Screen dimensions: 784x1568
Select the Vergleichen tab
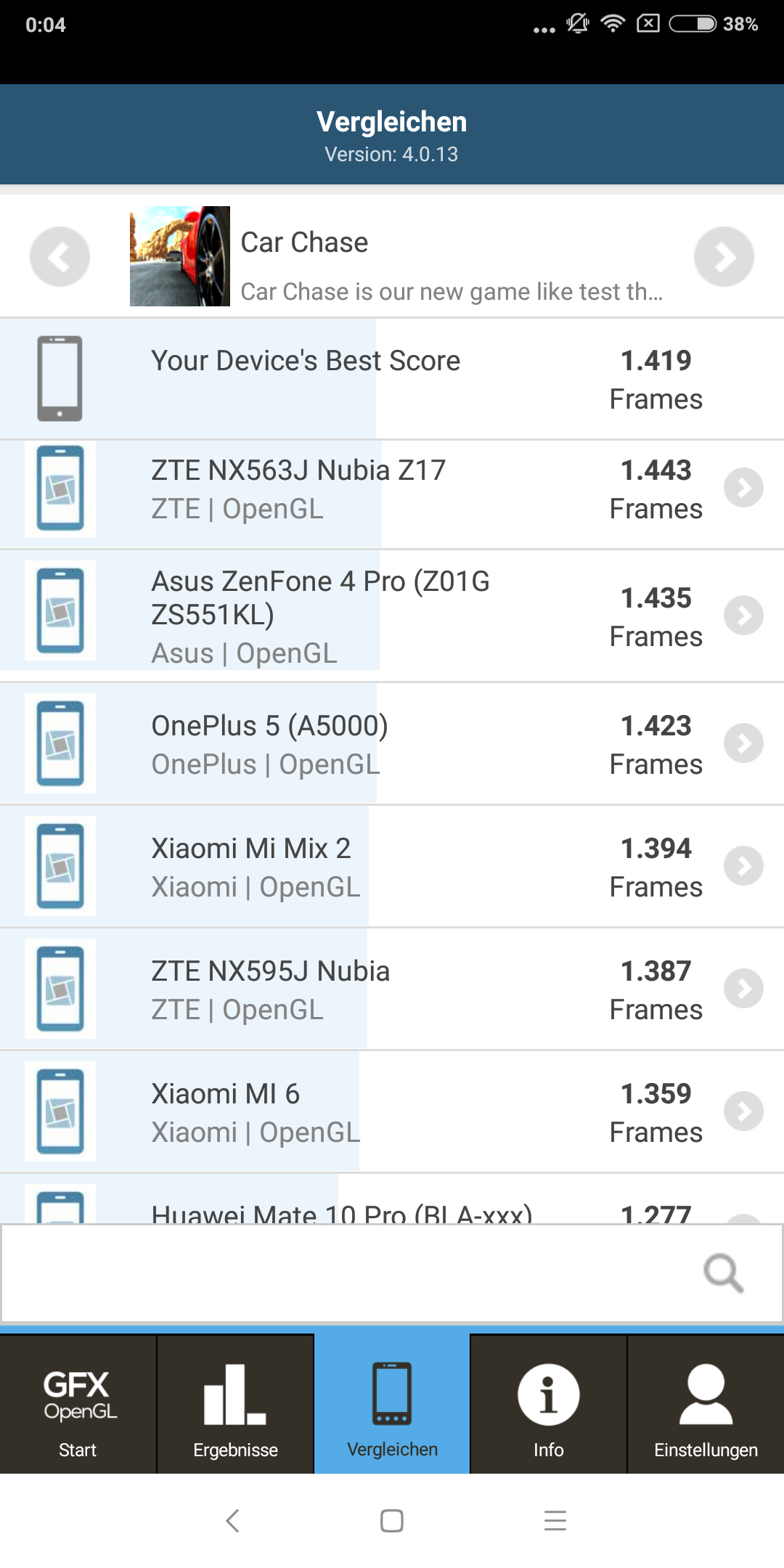pos(392,1404)
